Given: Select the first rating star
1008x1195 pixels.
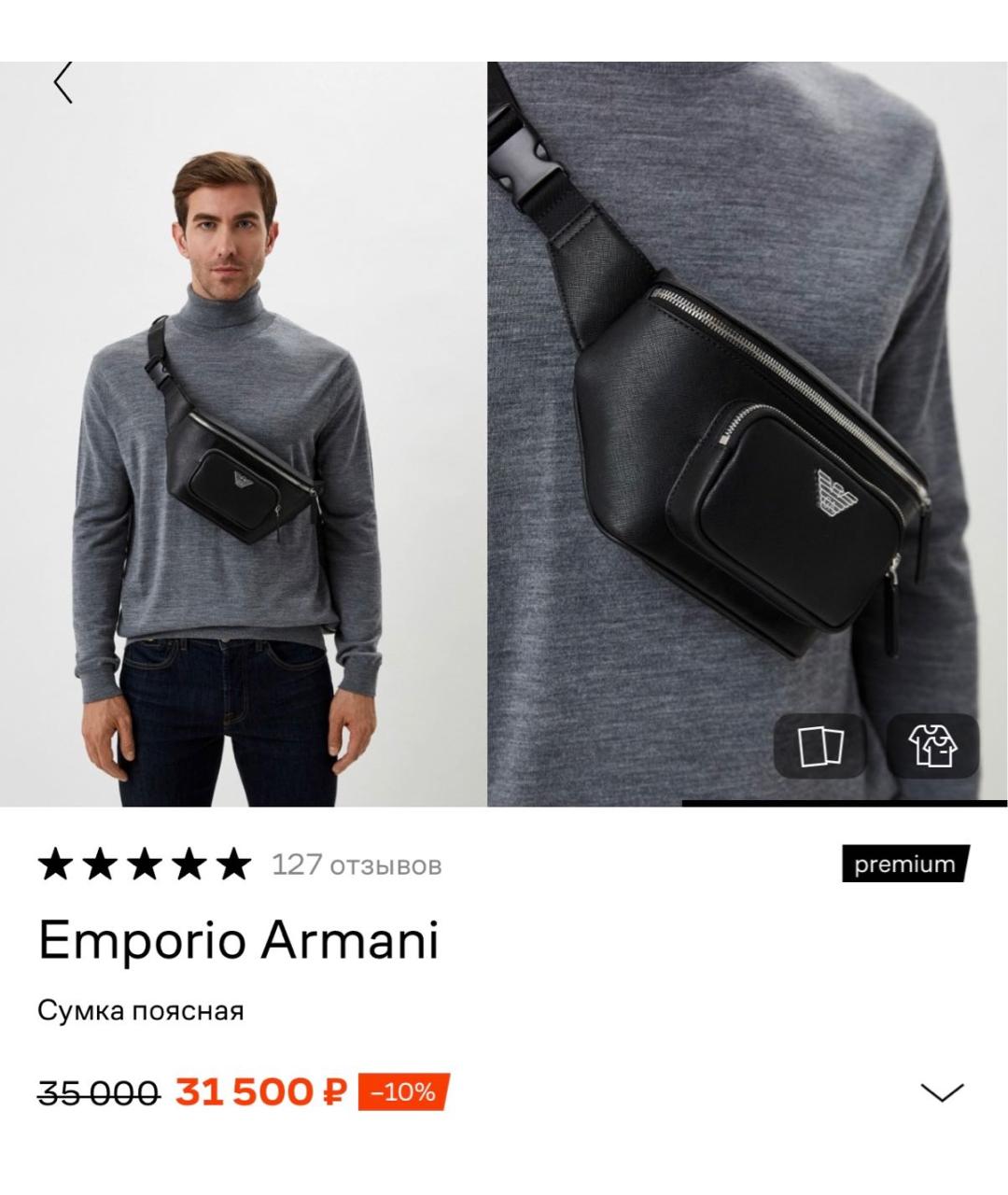Looking at the screenshot, I should [58, 865].
